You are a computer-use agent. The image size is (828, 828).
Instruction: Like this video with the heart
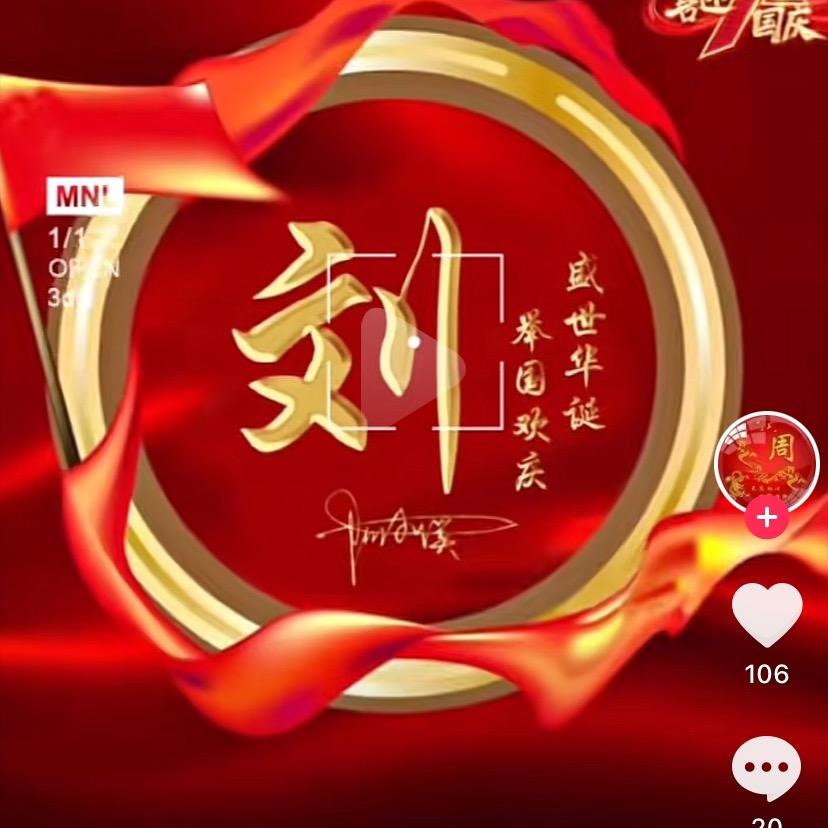(767, 615)
